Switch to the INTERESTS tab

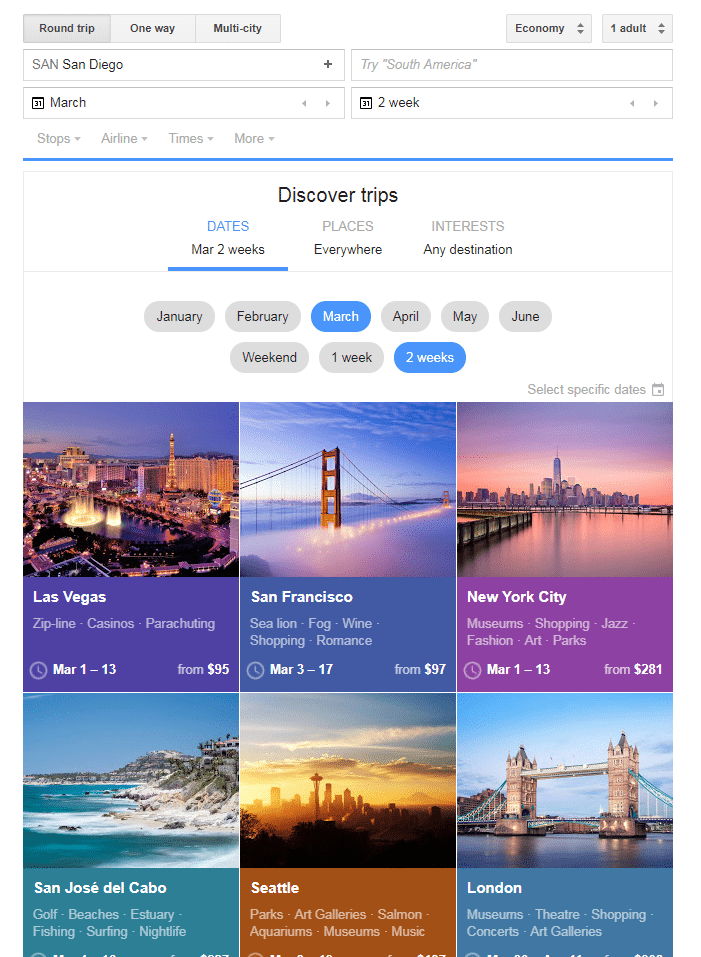[x=467, y=237]
